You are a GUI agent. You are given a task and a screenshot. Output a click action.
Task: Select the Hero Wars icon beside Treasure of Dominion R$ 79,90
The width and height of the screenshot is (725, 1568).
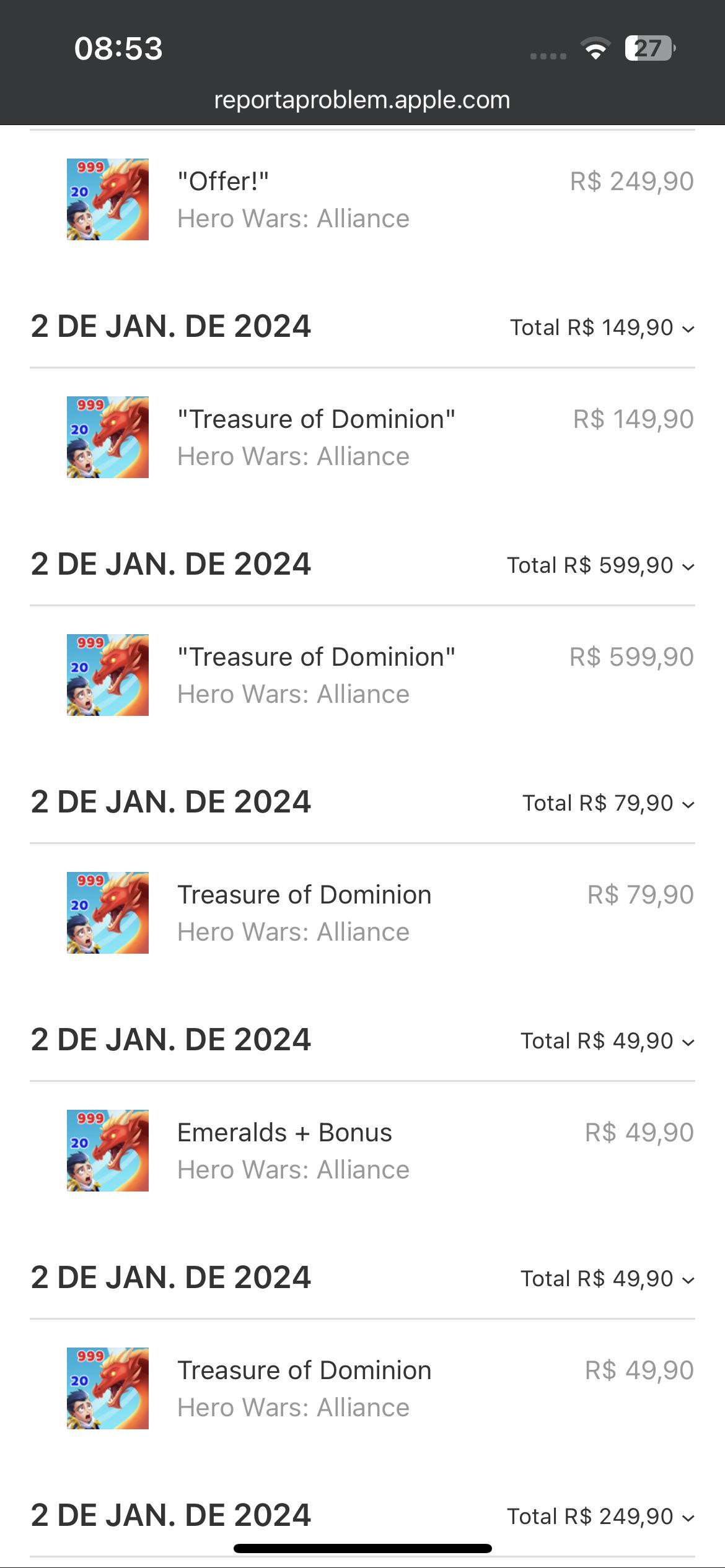click(x=107, y=912)
